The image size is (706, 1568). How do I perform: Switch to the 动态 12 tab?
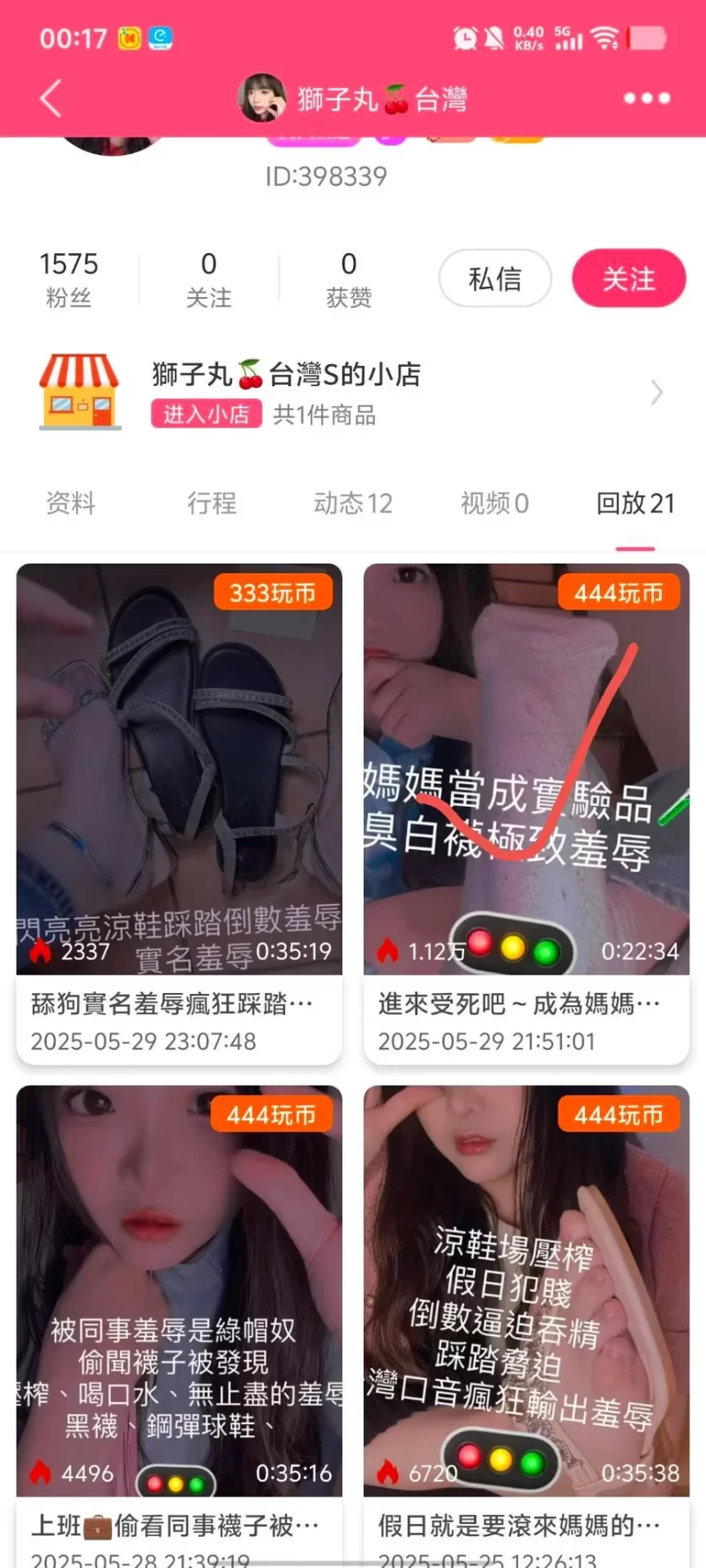[x=353, y=504]
